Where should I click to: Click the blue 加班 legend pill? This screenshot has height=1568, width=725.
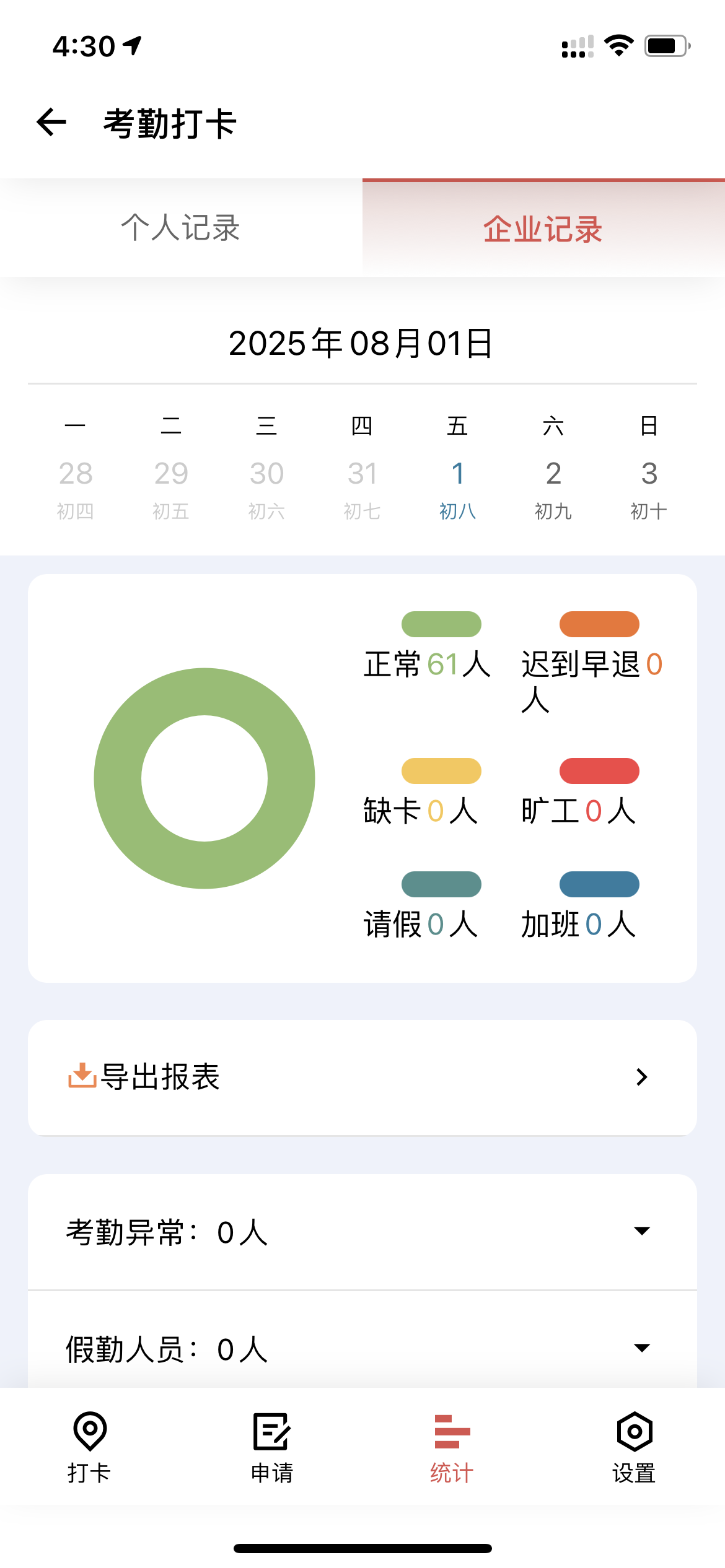coord(599,884)
